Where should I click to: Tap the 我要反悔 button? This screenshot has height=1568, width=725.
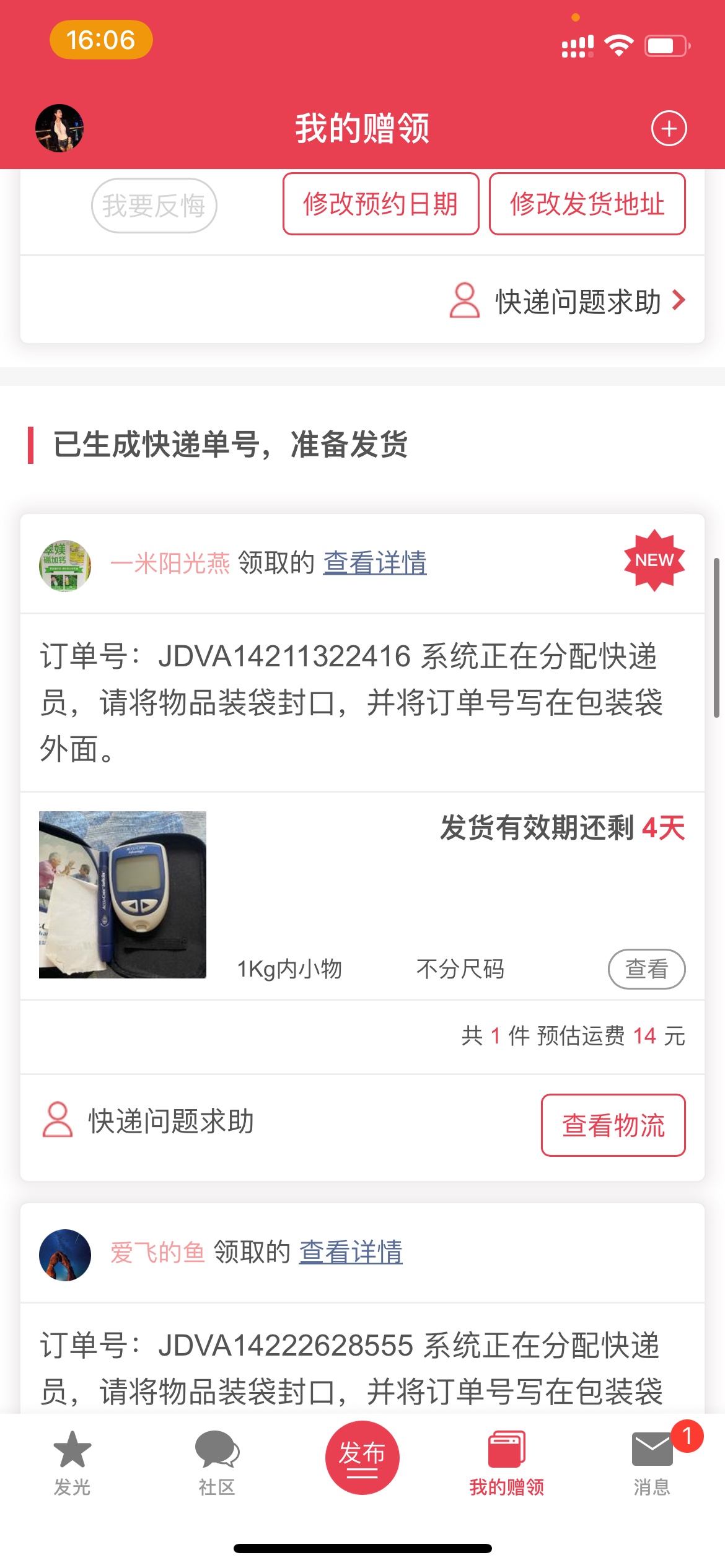pyautogui.click(x=154, y=206)
